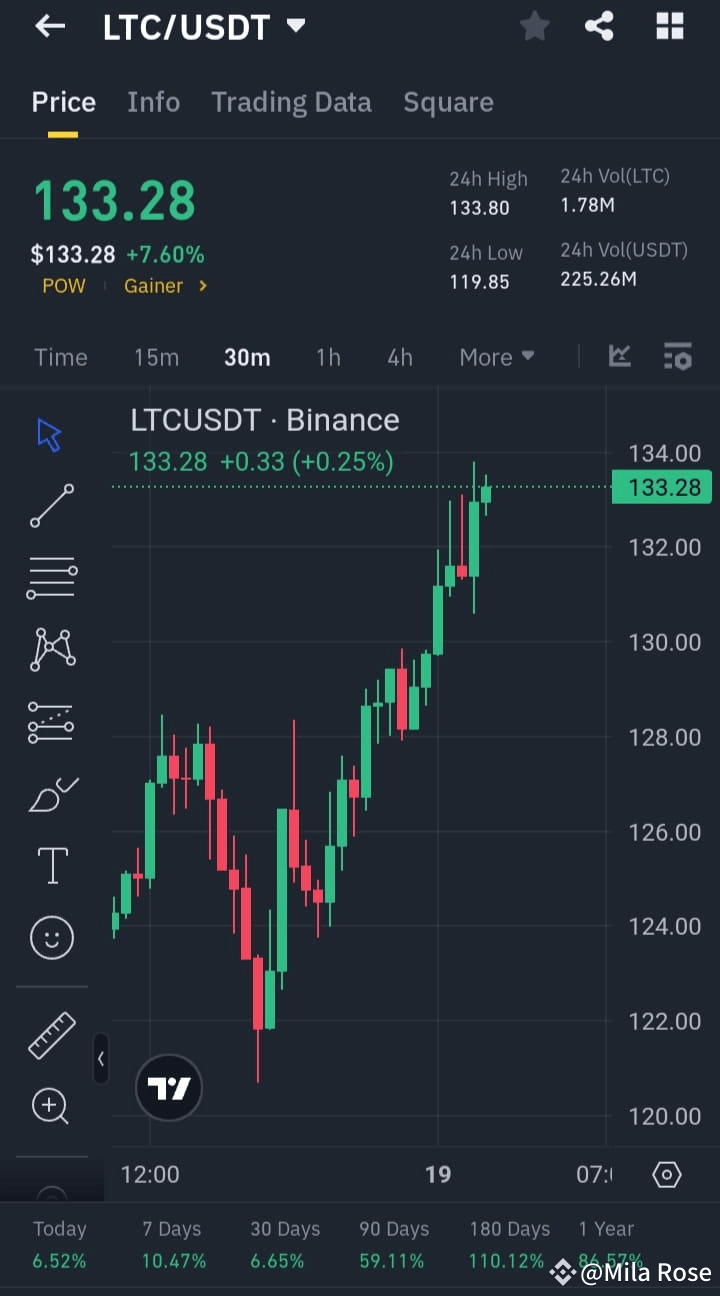Open the More timeframes dropdown
The width and height of the screenshot is (720, 1296).
(496, 356)
